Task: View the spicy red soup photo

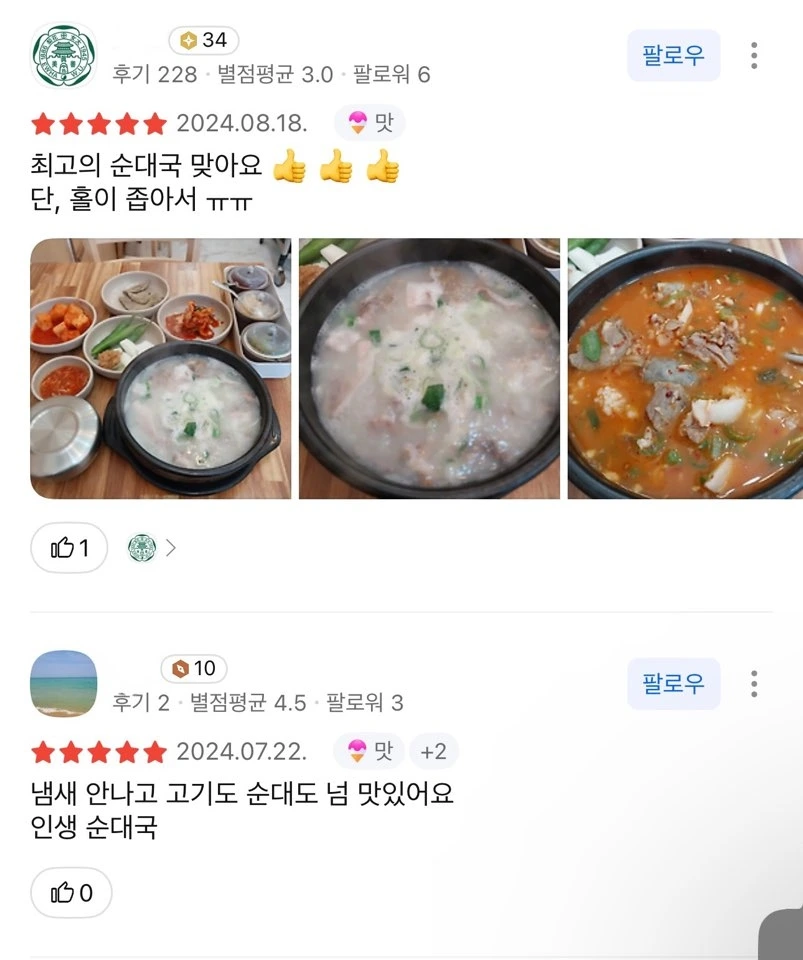Action: [x=685, y=368]
